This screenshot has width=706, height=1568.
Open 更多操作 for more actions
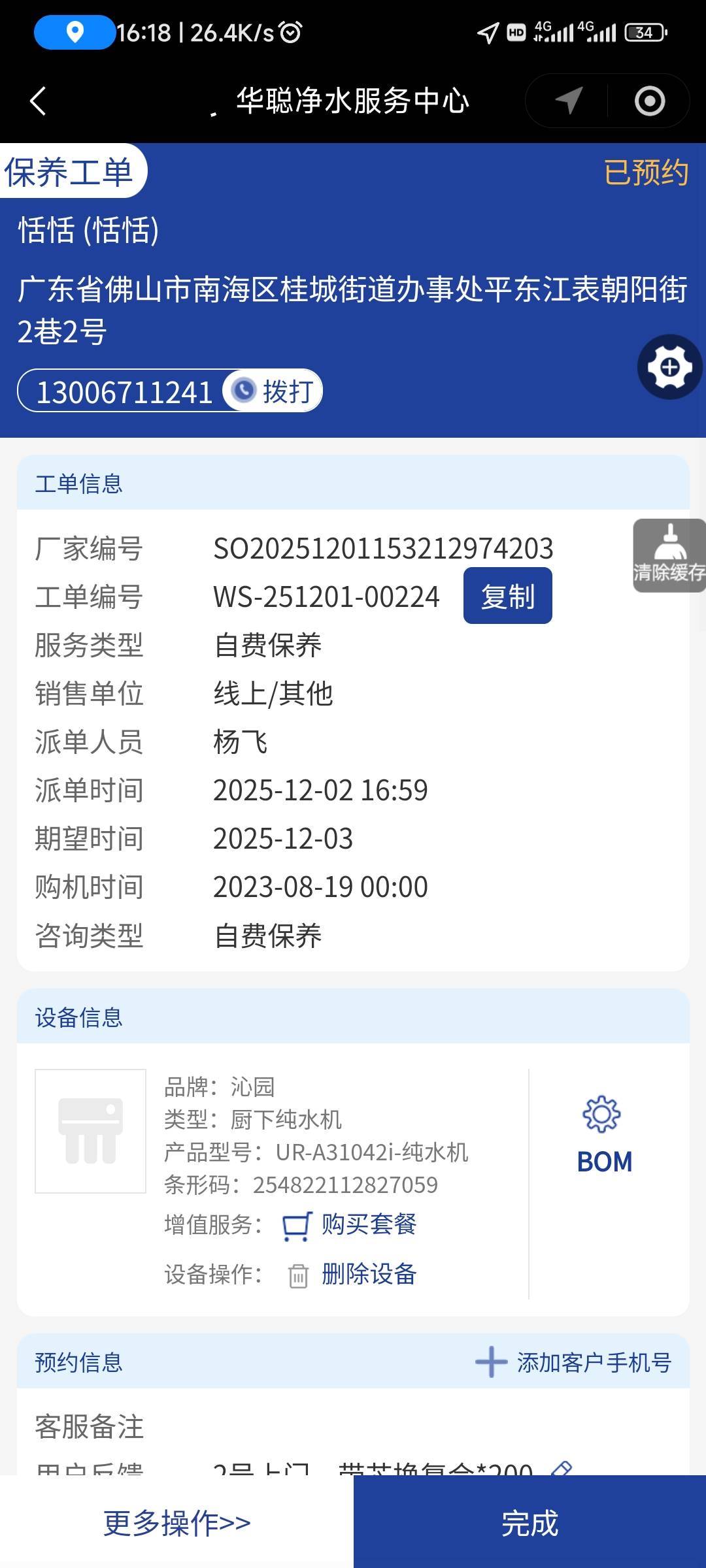click(x=176, y=1522)
